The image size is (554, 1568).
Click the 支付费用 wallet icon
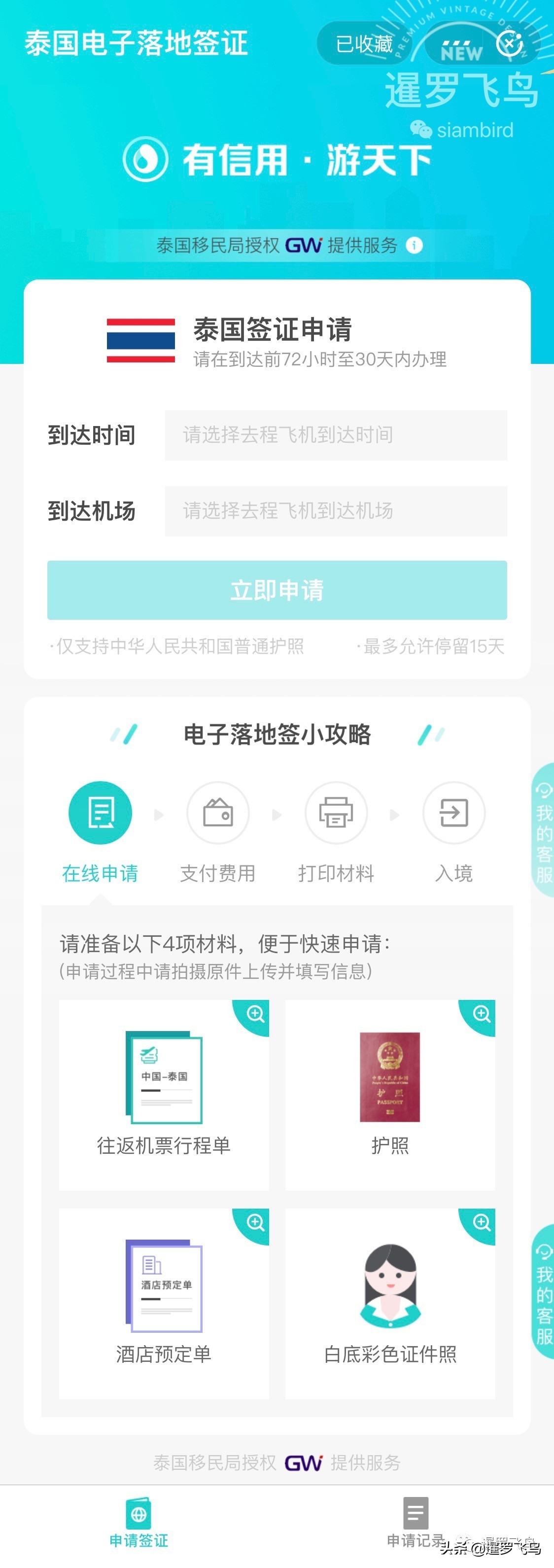[x=218, y=813]
